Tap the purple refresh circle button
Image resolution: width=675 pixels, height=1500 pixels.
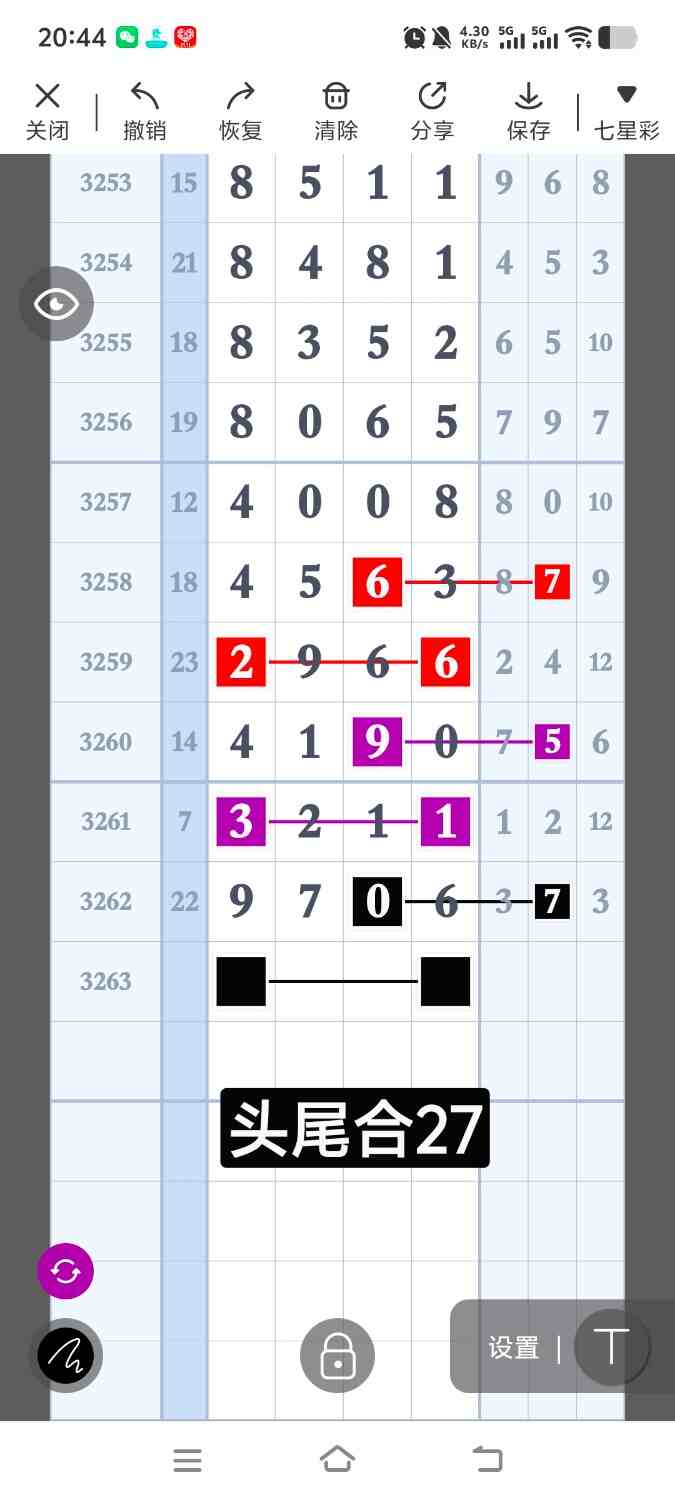coord(65,1271)
